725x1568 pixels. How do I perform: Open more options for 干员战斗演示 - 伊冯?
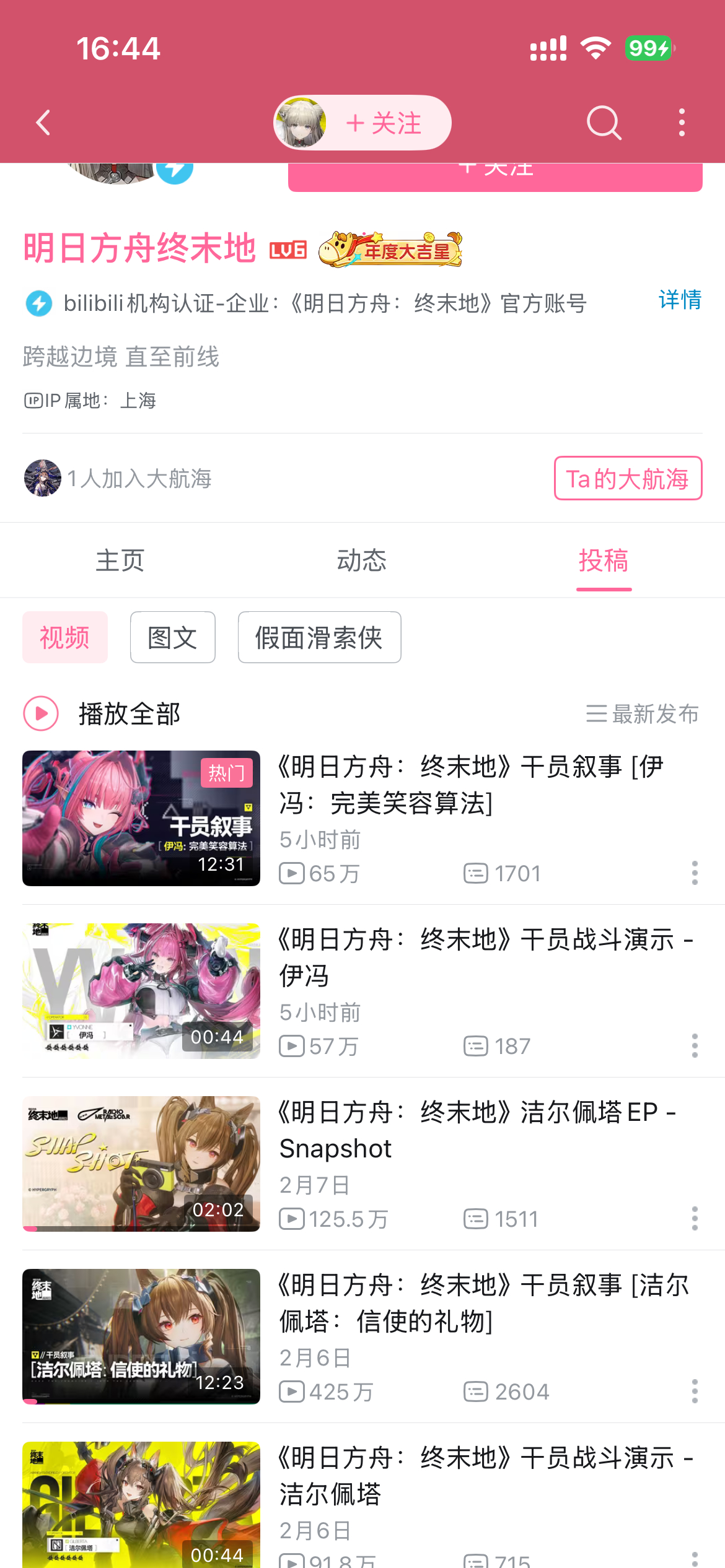pos(695,1045)
